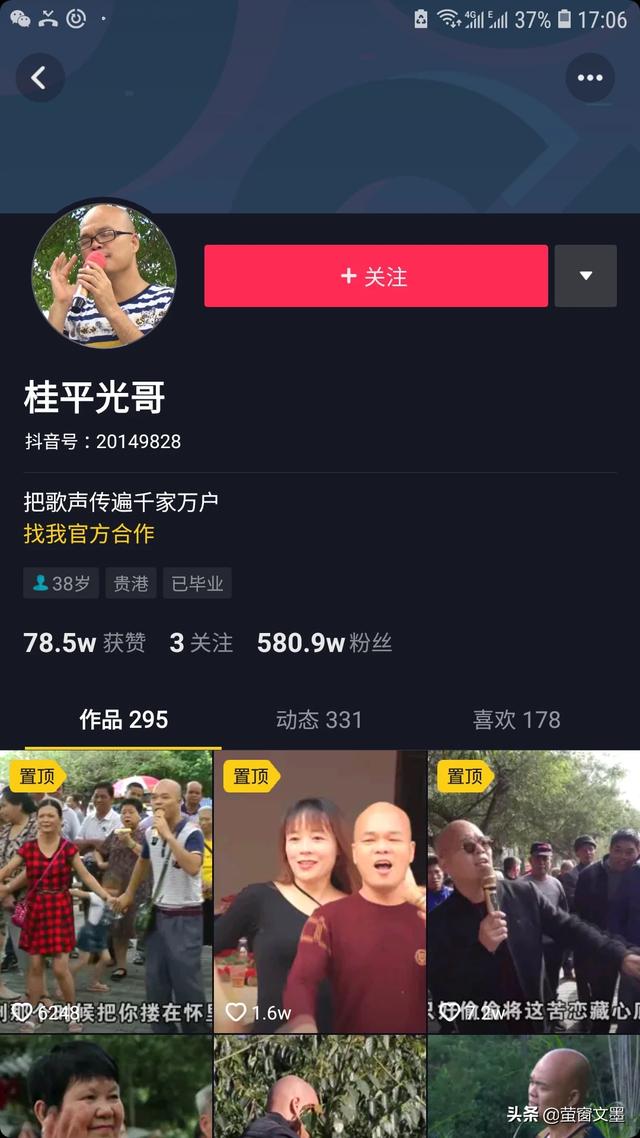Expand the dropdown arrow beside 关注

click(x=586, y=276)
